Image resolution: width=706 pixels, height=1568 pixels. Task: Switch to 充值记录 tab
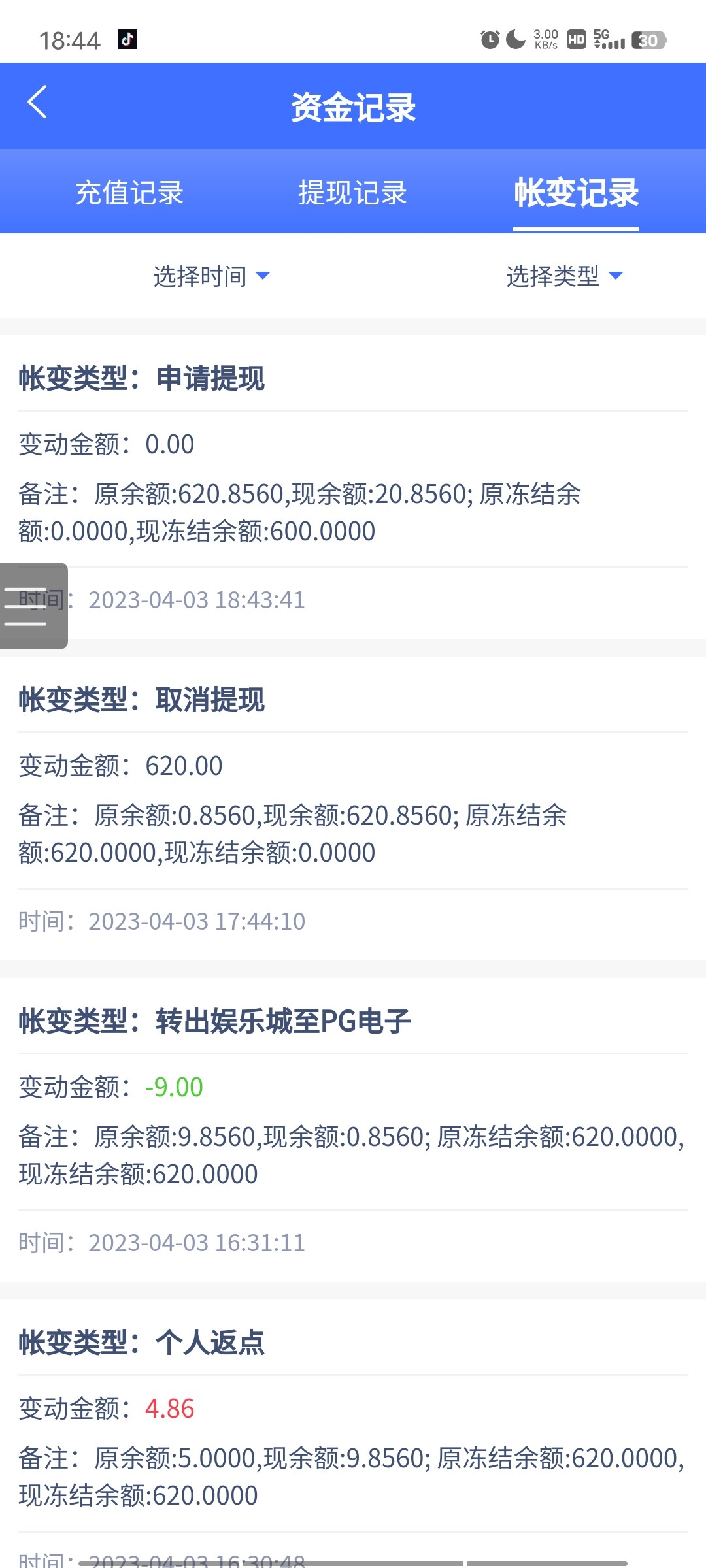click(x=129, y=193)
